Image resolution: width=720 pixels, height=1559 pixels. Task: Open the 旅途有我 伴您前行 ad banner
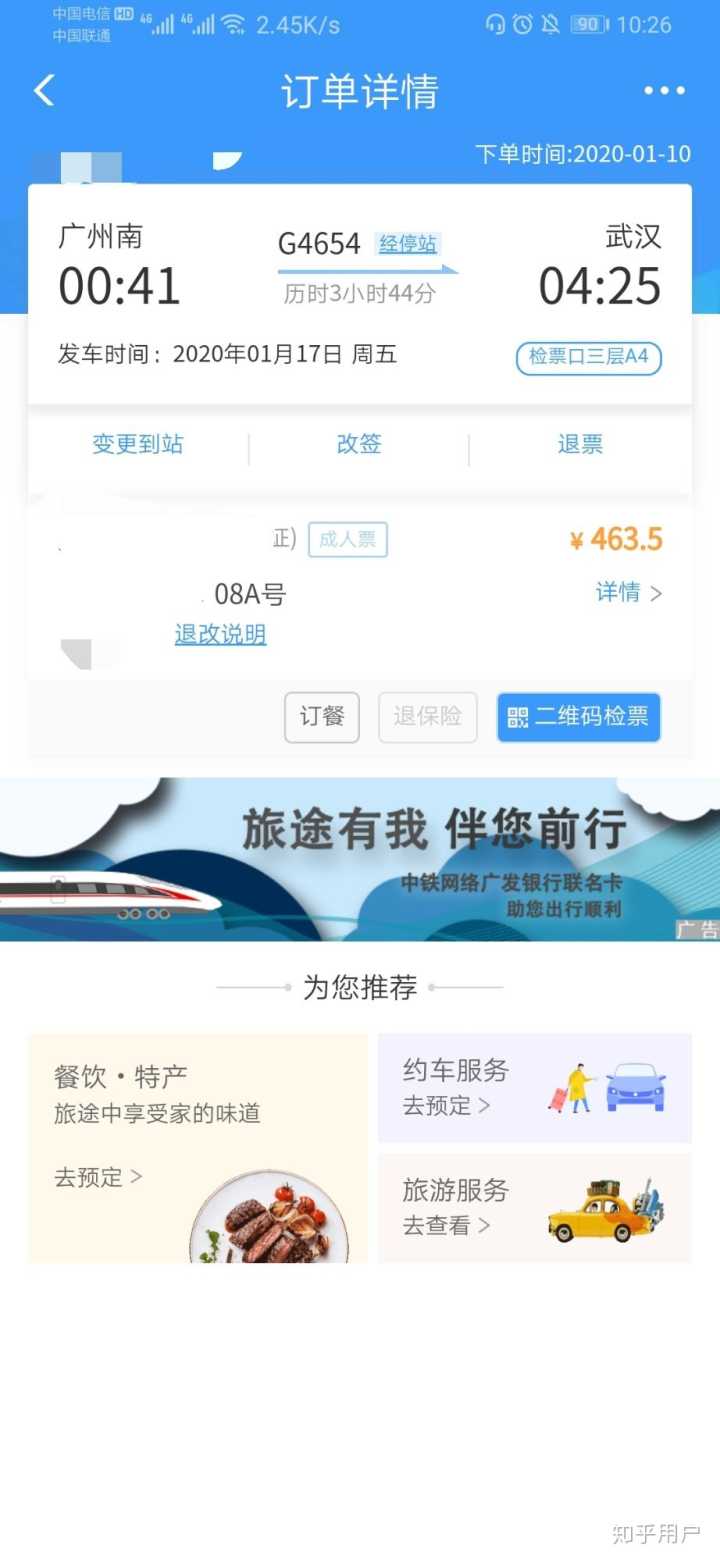click(360, 859)
